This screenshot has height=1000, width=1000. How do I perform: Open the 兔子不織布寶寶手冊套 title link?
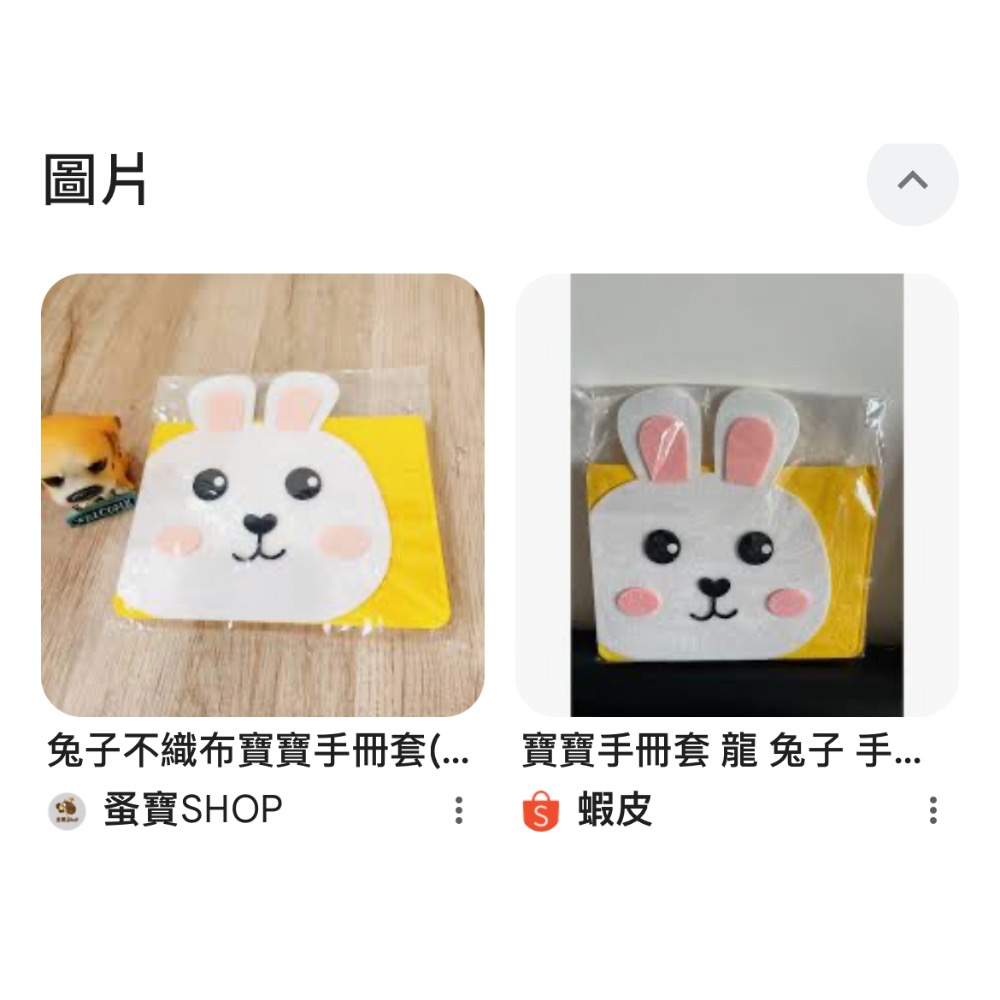tap(258, 751)
